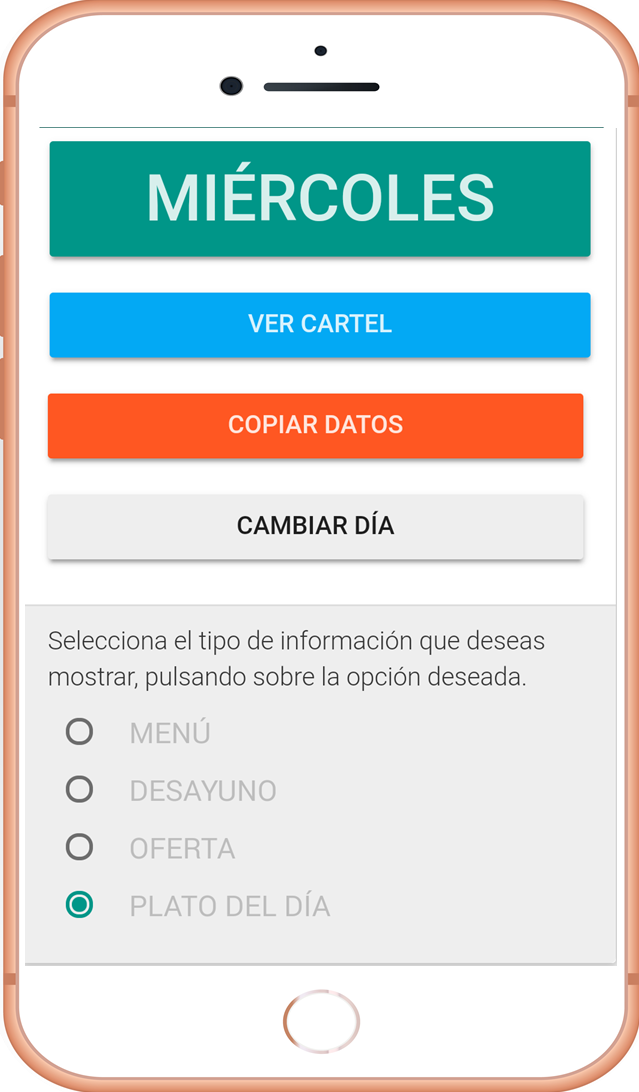This screenshot has width=639, height=1092.
Task: Tap the COPIAR DATOS button
Action: pyautogui.click(x=315, y=426)
